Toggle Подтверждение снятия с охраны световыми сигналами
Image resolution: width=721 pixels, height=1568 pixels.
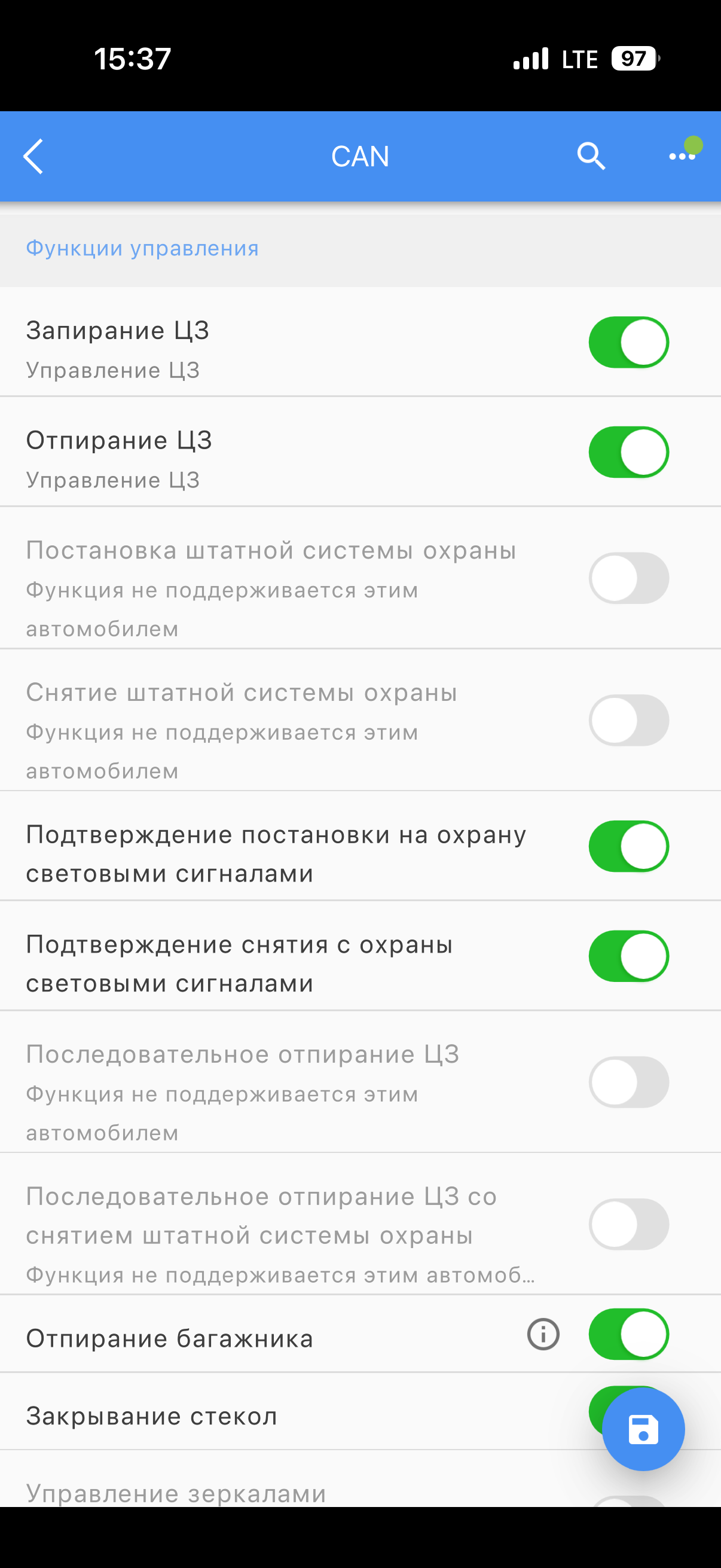(628, 956)
